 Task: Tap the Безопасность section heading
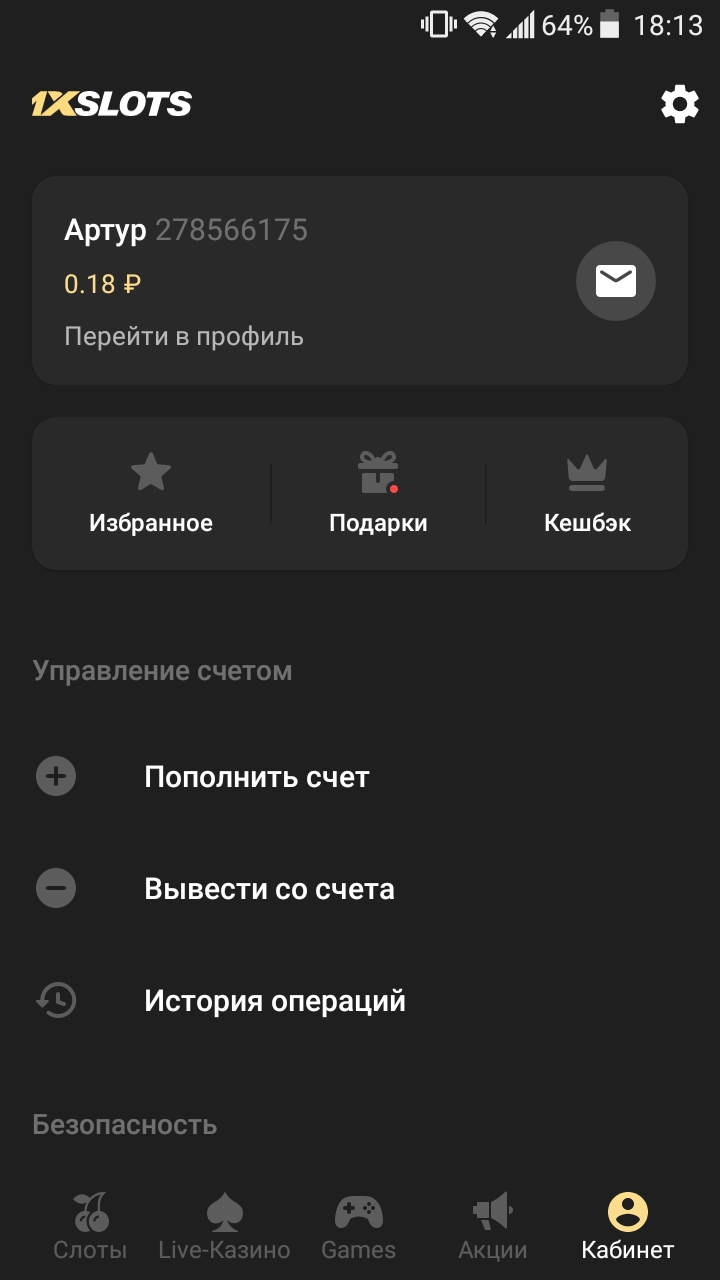[x=126, y=1124]
